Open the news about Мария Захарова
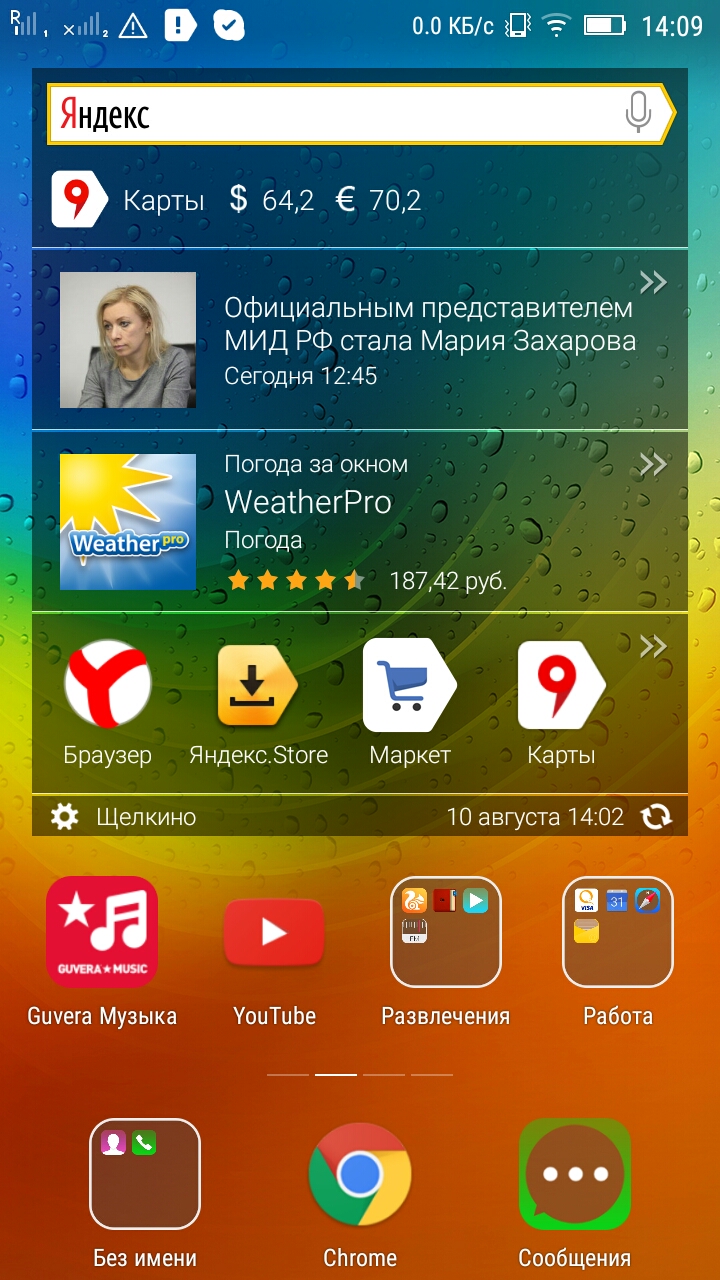720x1280 pixels. pos(360,340)
